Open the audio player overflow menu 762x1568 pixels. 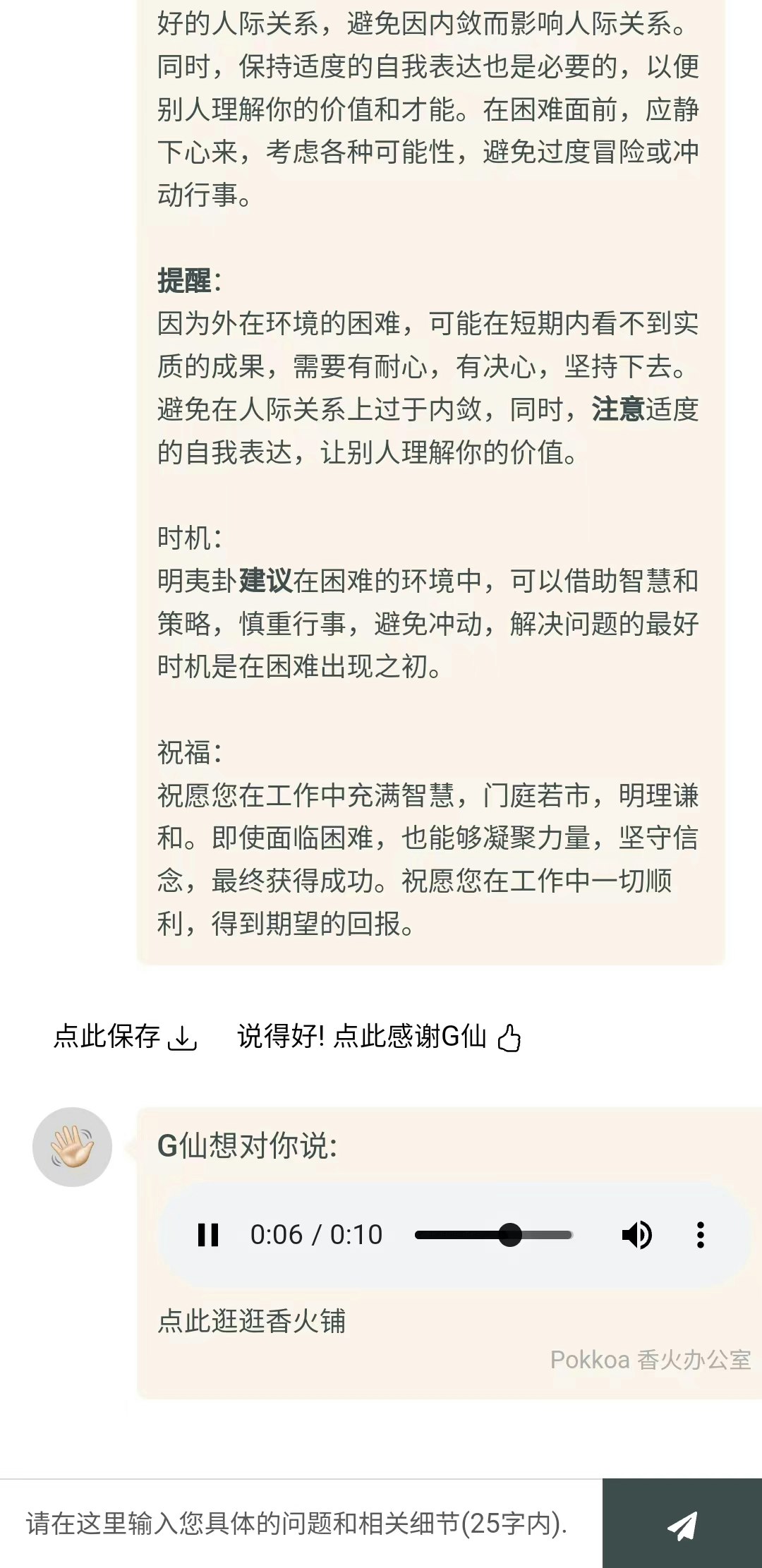coord(700,1235)
